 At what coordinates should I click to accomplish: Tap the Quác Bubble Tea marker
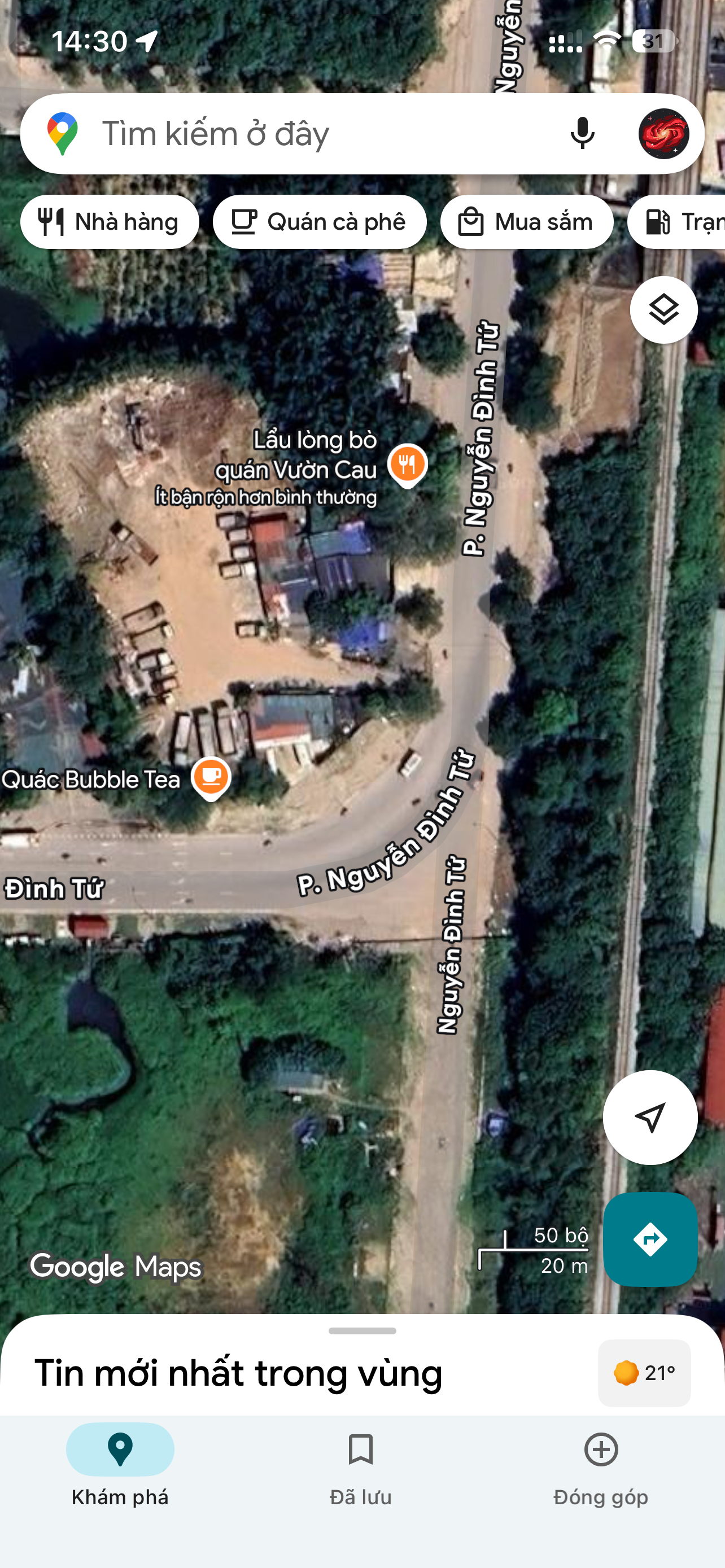coord(211,778)
